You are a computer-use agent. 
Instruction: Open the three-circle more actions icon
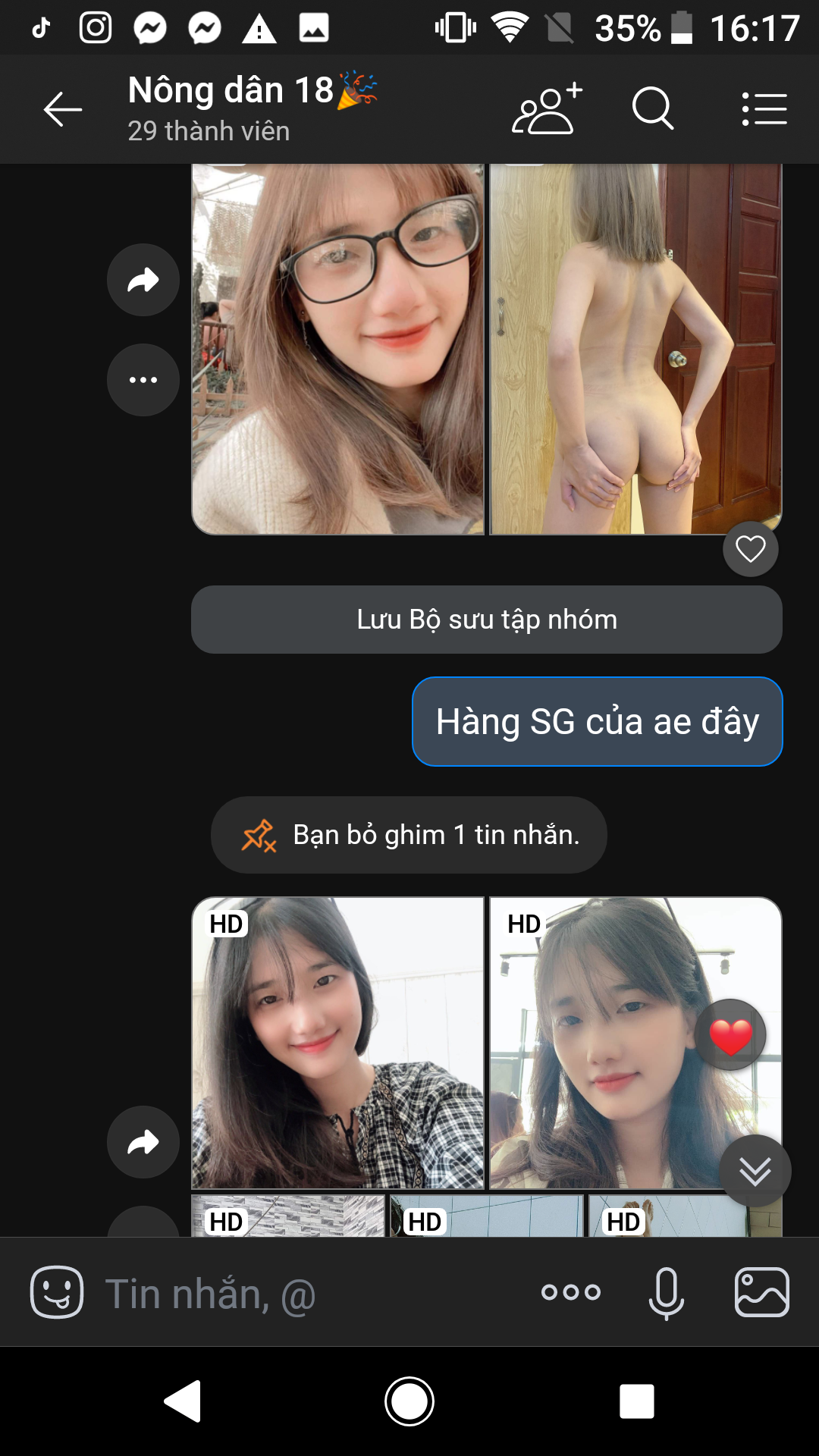click(571, 1292)
